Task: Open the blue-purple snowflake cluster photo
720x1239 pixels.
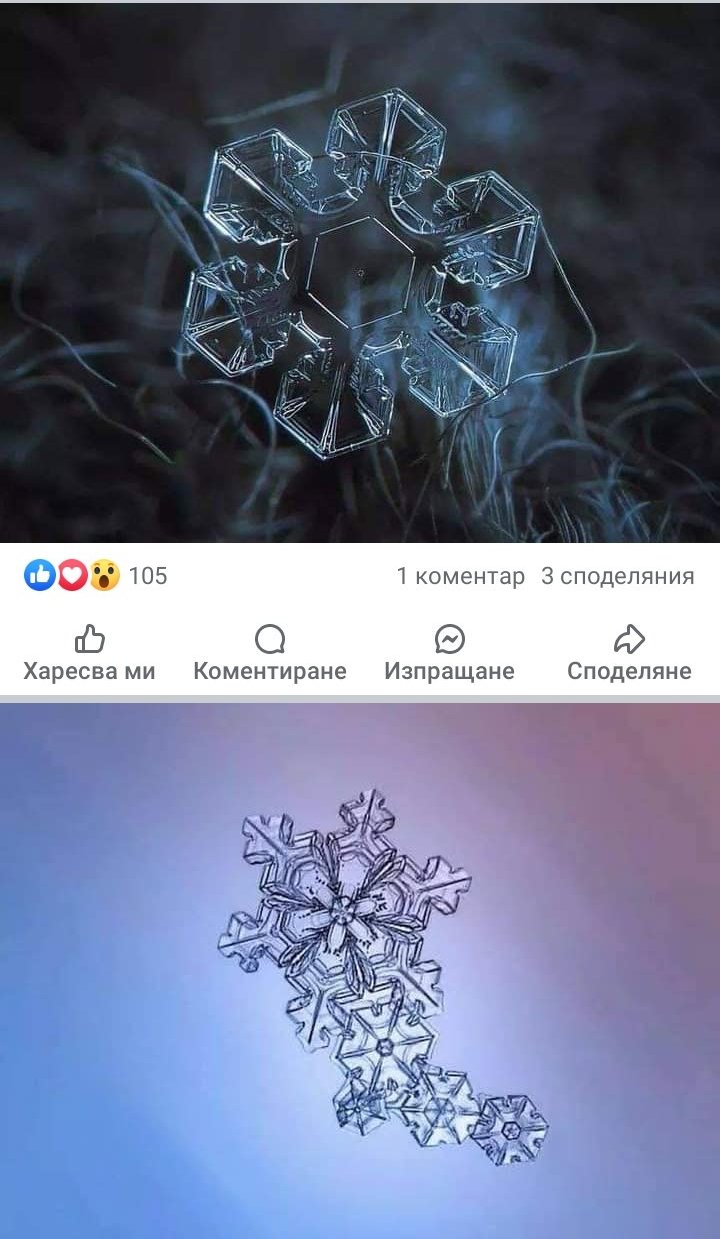Action: [x=360, y=970]
